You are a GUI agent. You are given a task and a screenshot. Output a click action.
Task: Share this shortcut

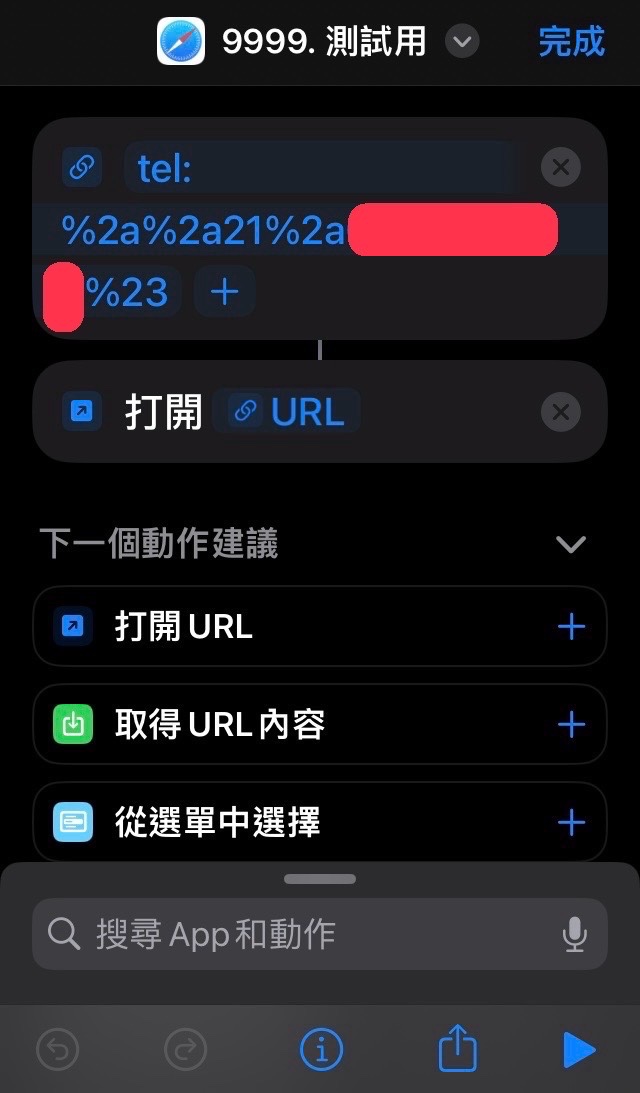tap(457, 1050)
